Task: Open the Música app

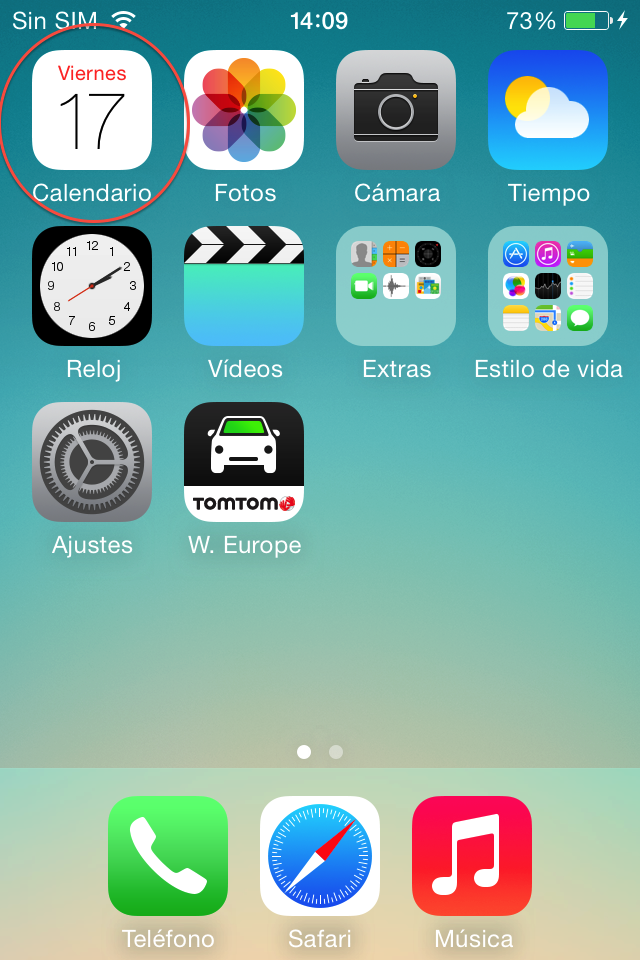Action: [x=472, y=856]
